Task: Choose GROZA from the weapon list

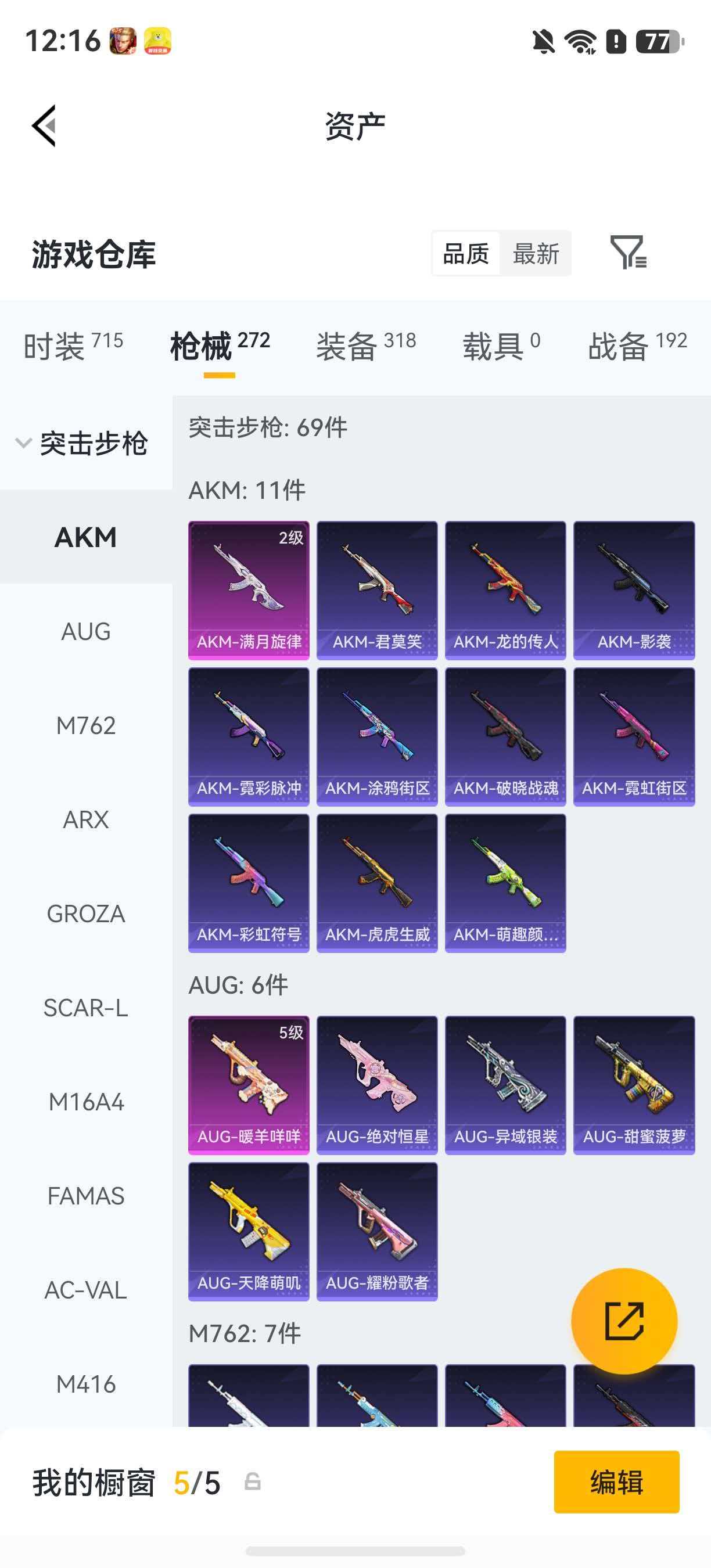Action: tap(86, 914)
